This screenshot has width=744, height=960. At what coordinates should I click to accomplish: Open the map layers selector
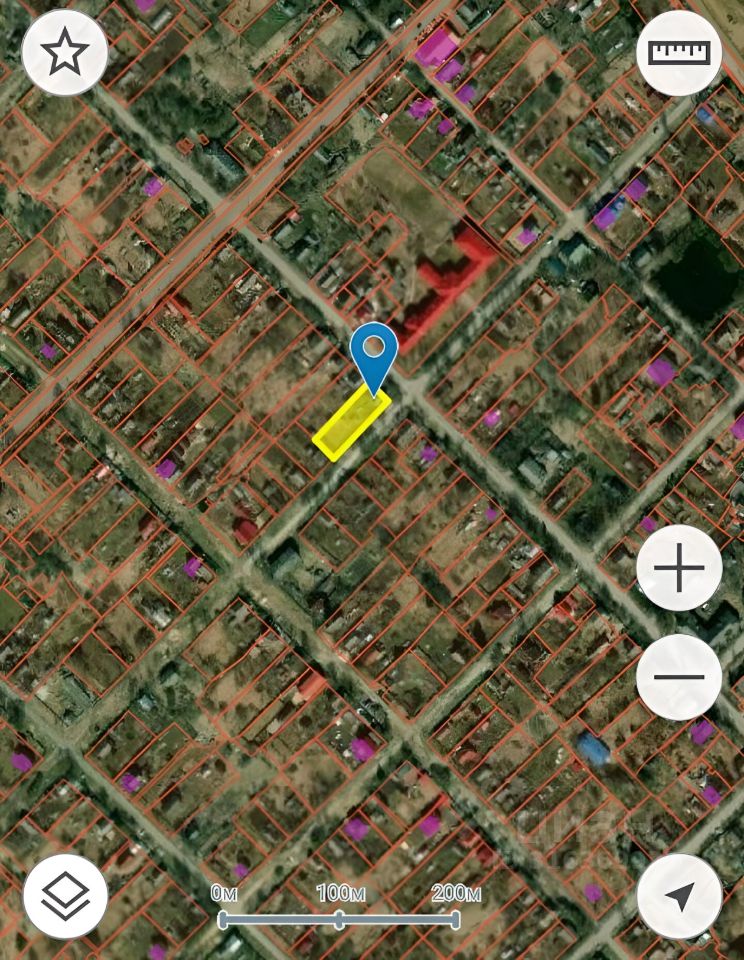[65, 897]
